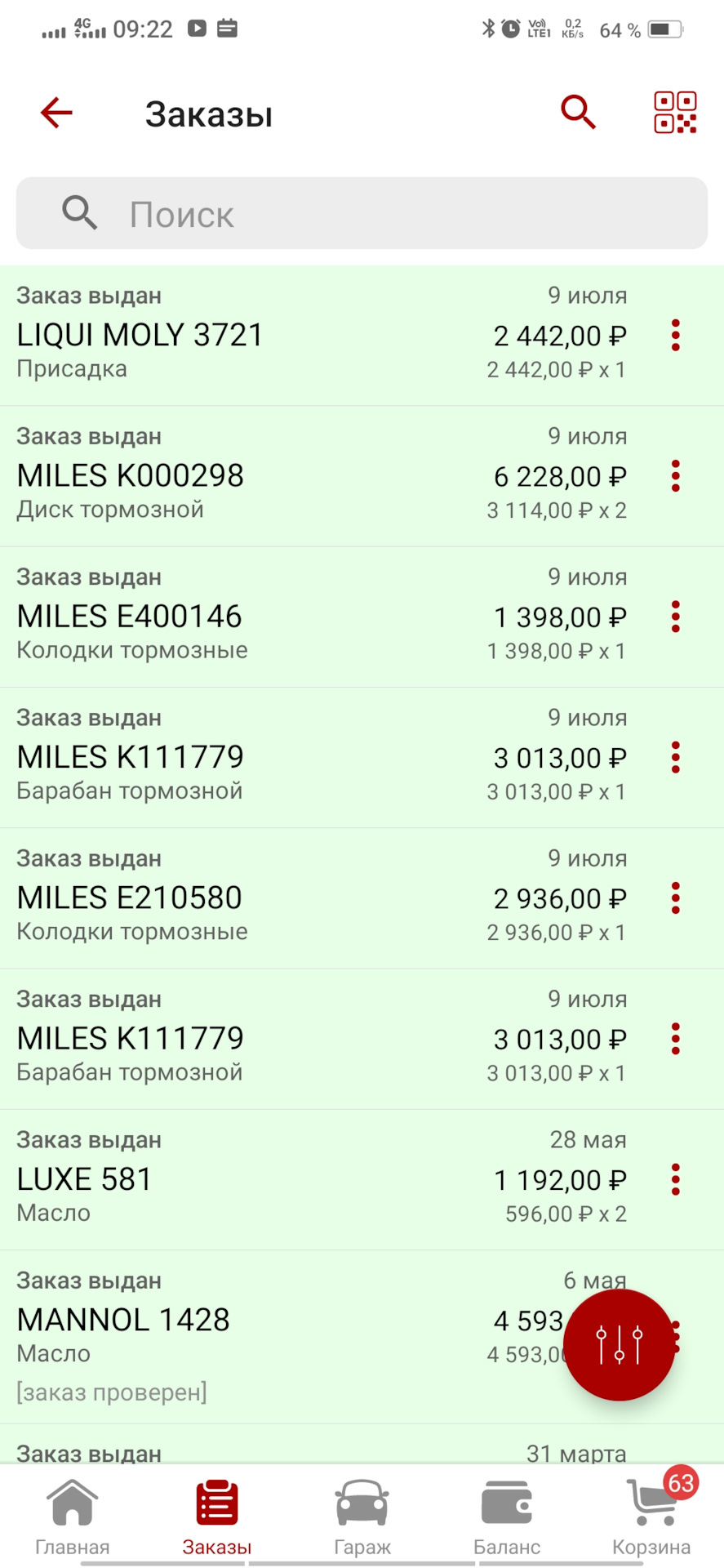This screenshot has width=724, height=1568.
Task: Open the LIQUI MOLY 3721 order
Action: pyautogui.click(x=245, y=335)
